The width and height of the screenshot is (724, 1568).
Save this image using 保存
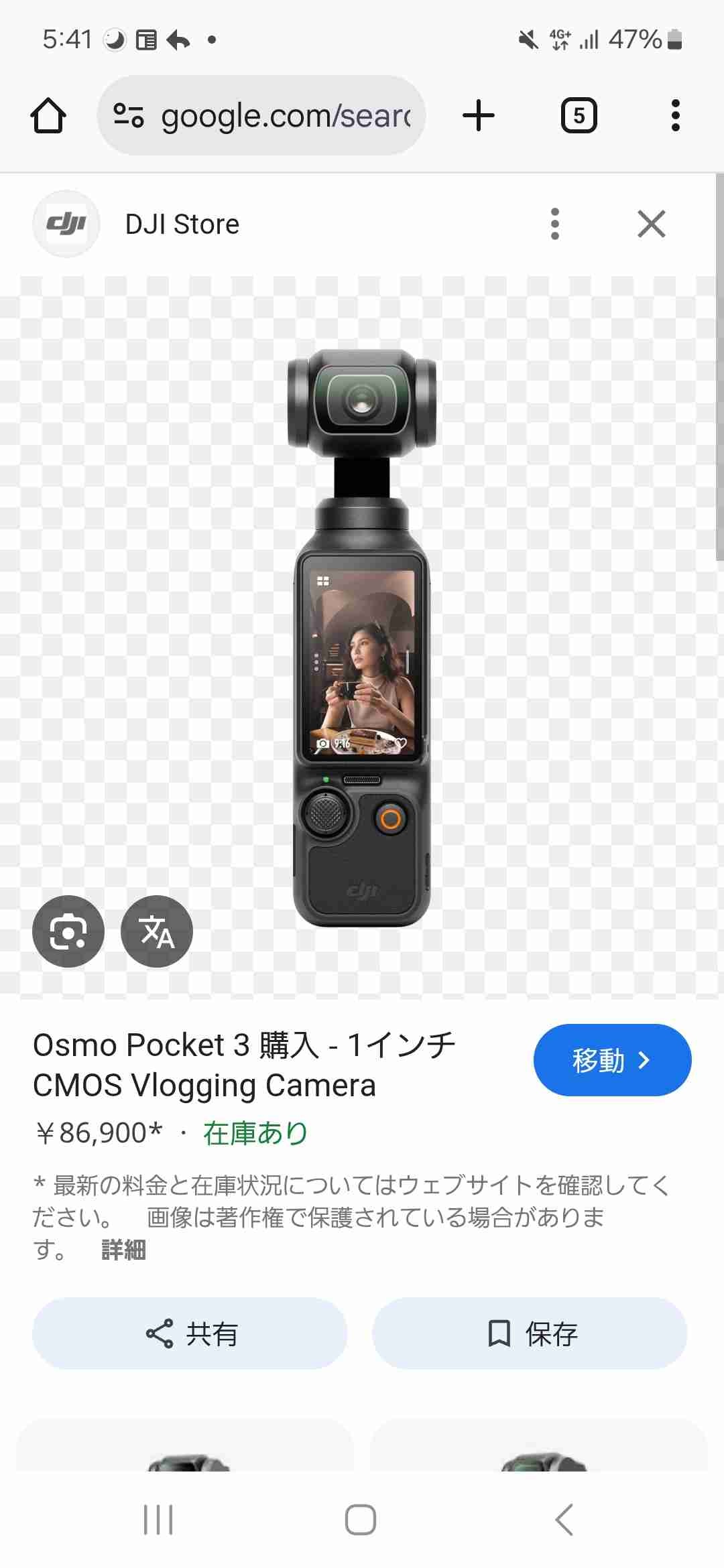click(530, 1333)
